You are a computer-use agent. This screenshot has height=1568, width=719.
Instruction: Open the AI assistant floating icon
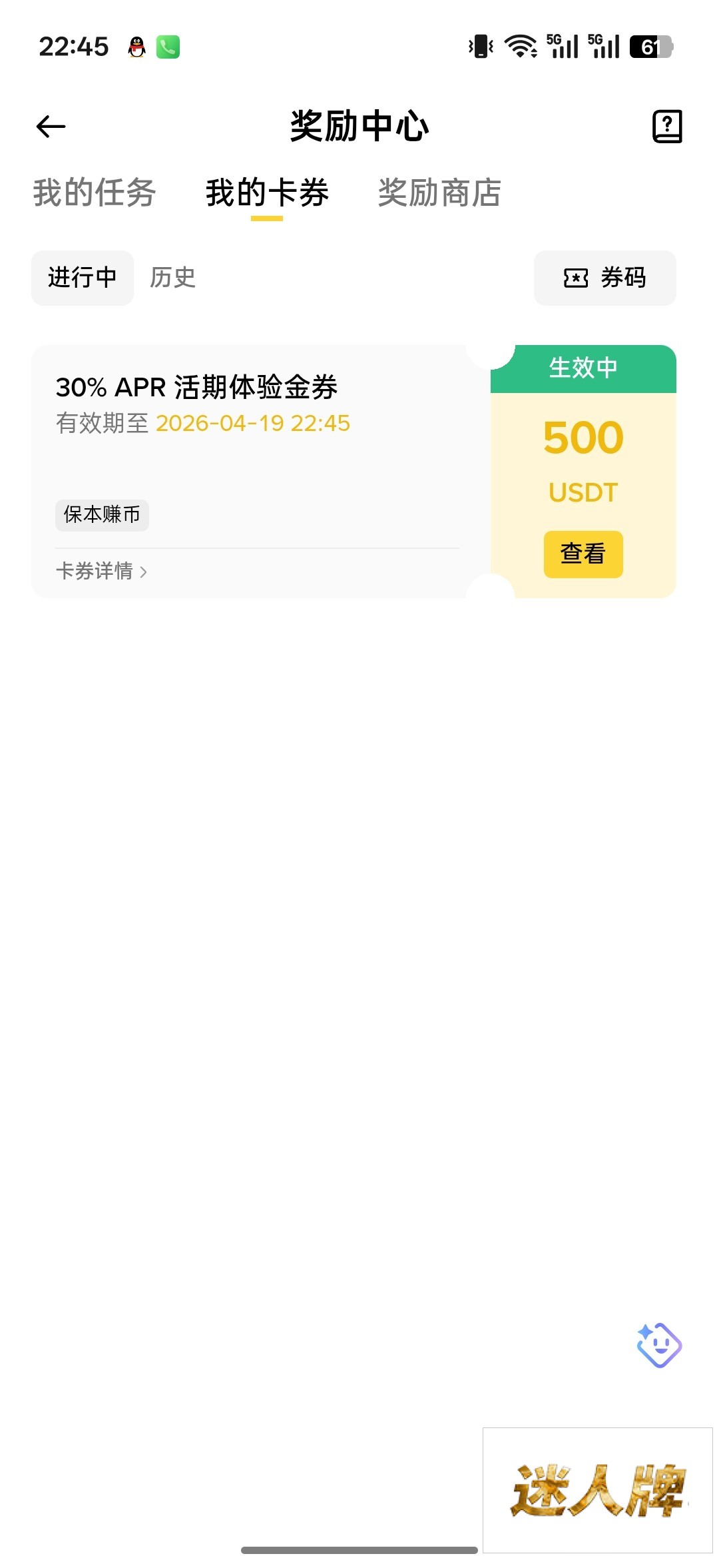659,1346
